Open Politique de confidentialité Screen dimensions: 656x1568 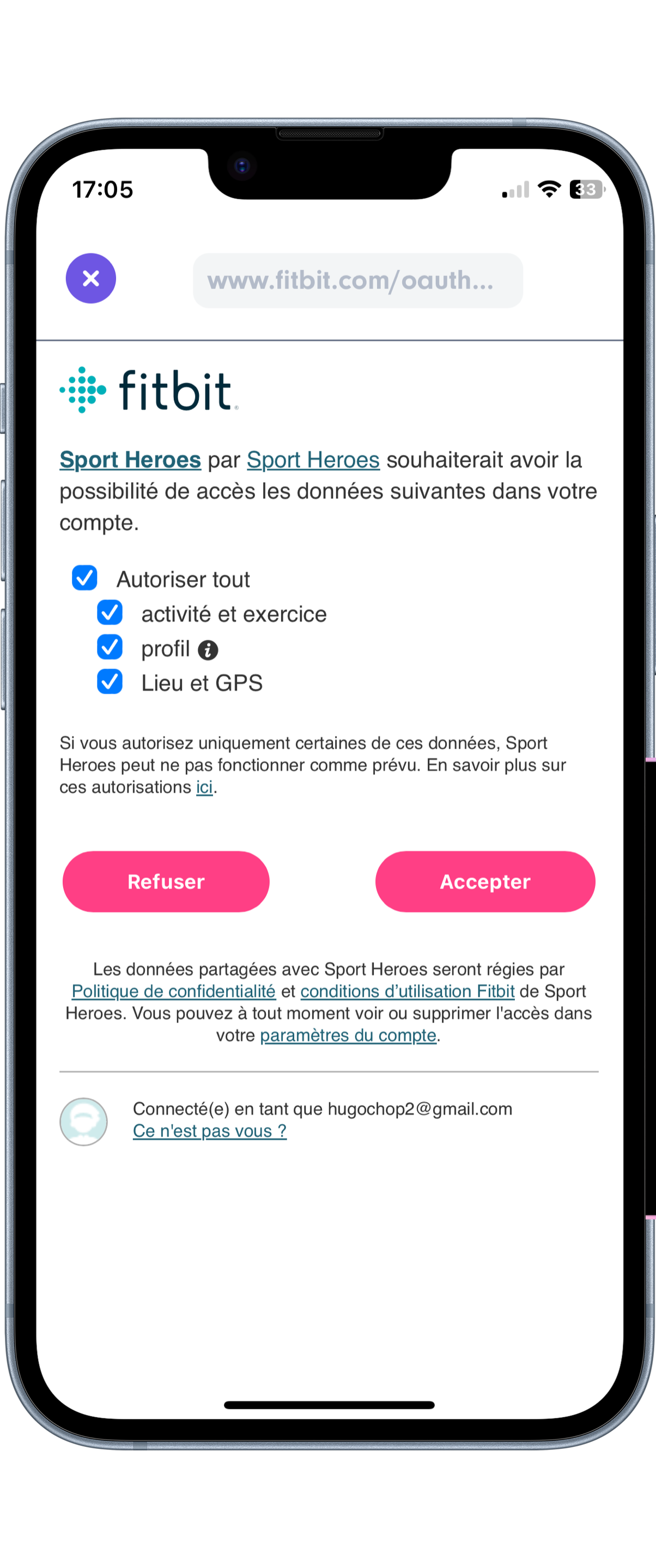pos(174,991)
